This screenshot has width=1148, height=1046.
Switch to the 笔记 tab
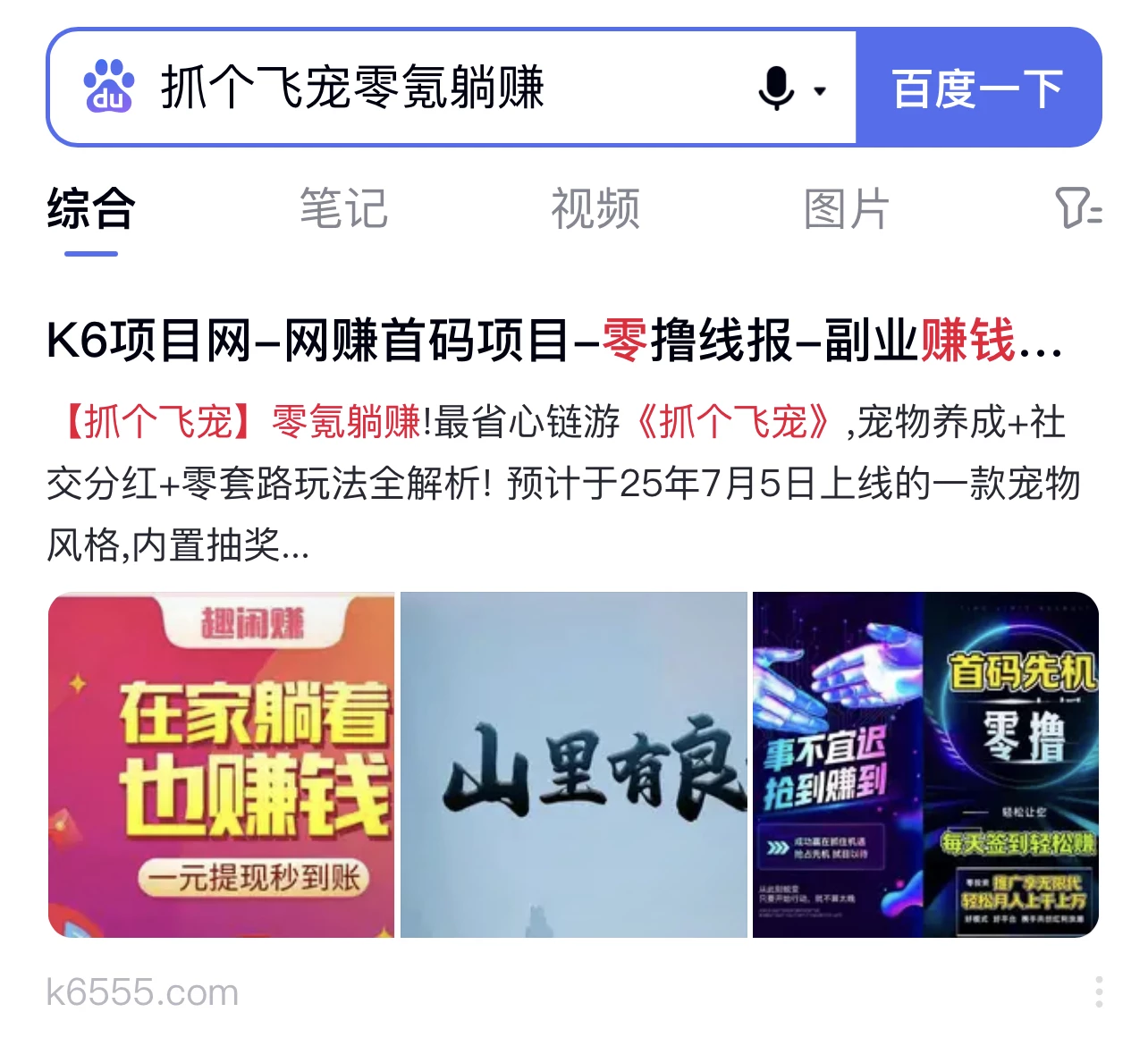tap(343, 209)
